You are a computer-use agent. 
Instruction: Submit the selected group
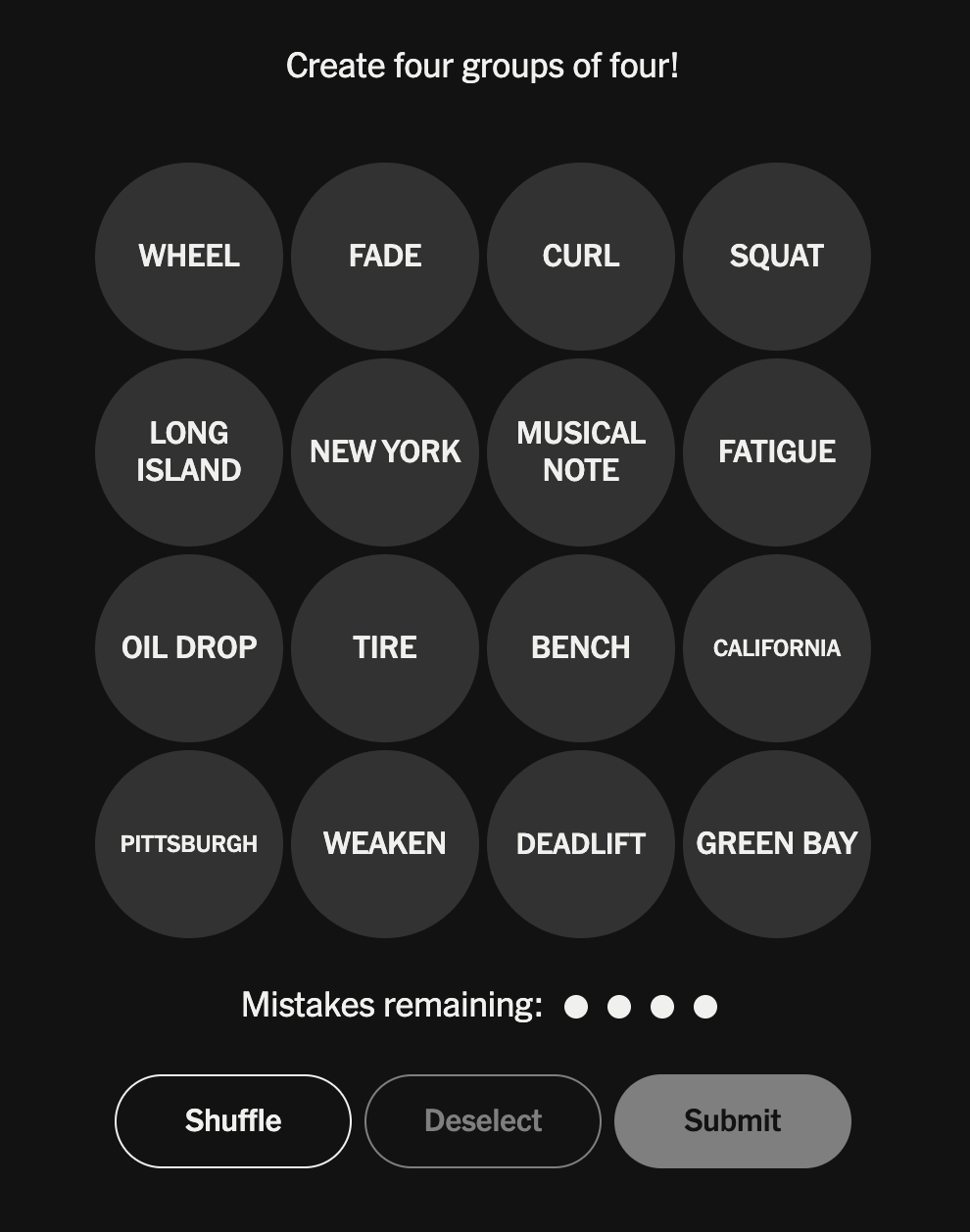733,1121
